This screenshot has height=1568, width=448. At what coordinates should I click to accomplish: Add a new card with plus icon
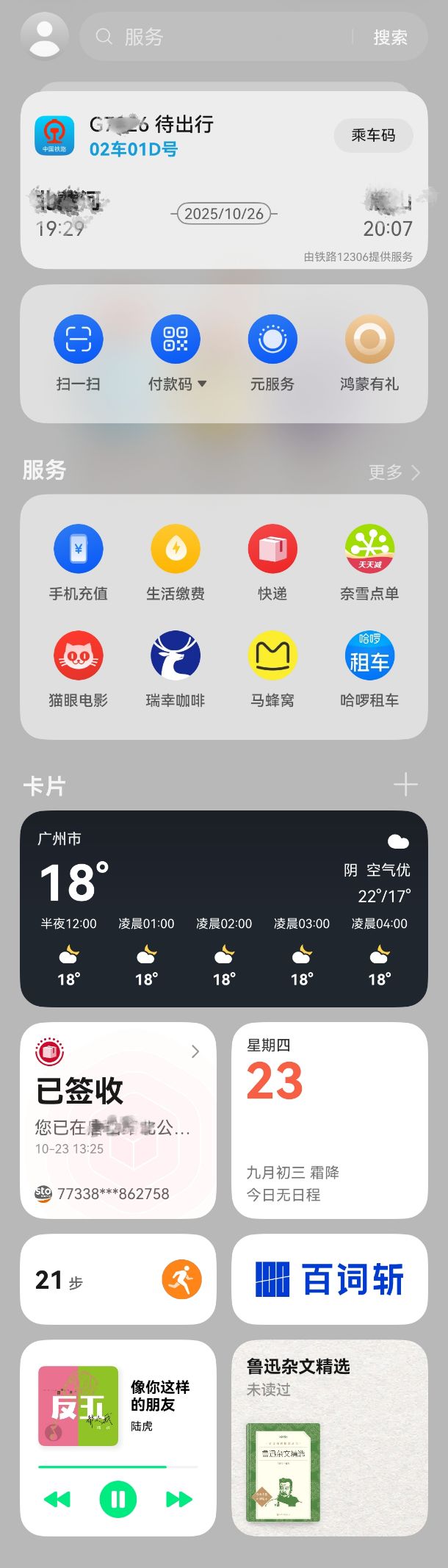[x=405, y=785]
